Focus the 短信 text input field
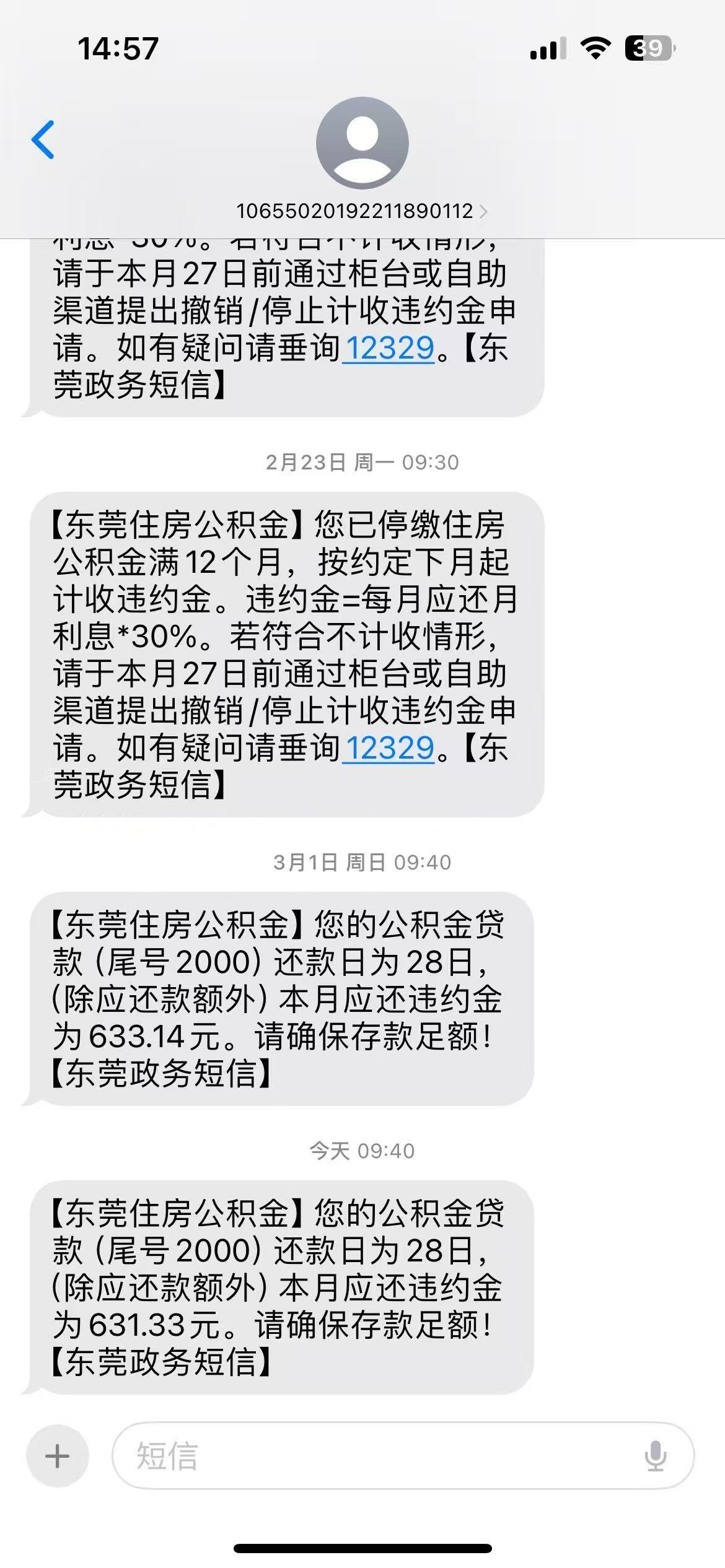725x1568 pixels. [372, 1456]
